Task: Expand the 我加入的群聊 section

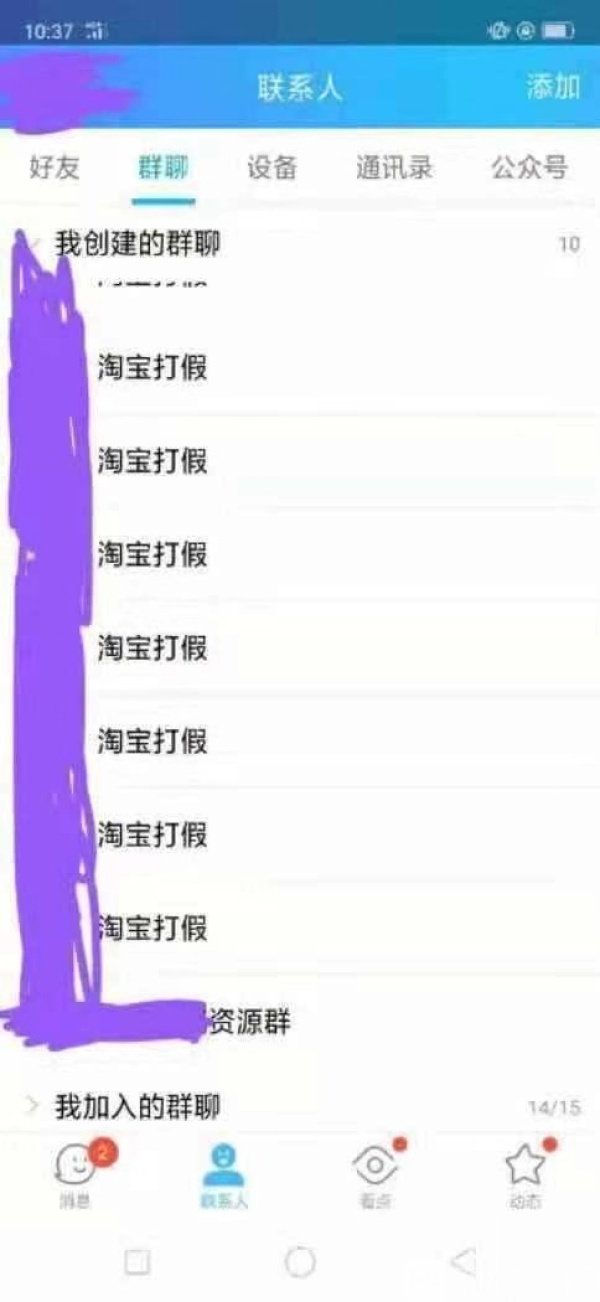Action: coord(137,1106)
